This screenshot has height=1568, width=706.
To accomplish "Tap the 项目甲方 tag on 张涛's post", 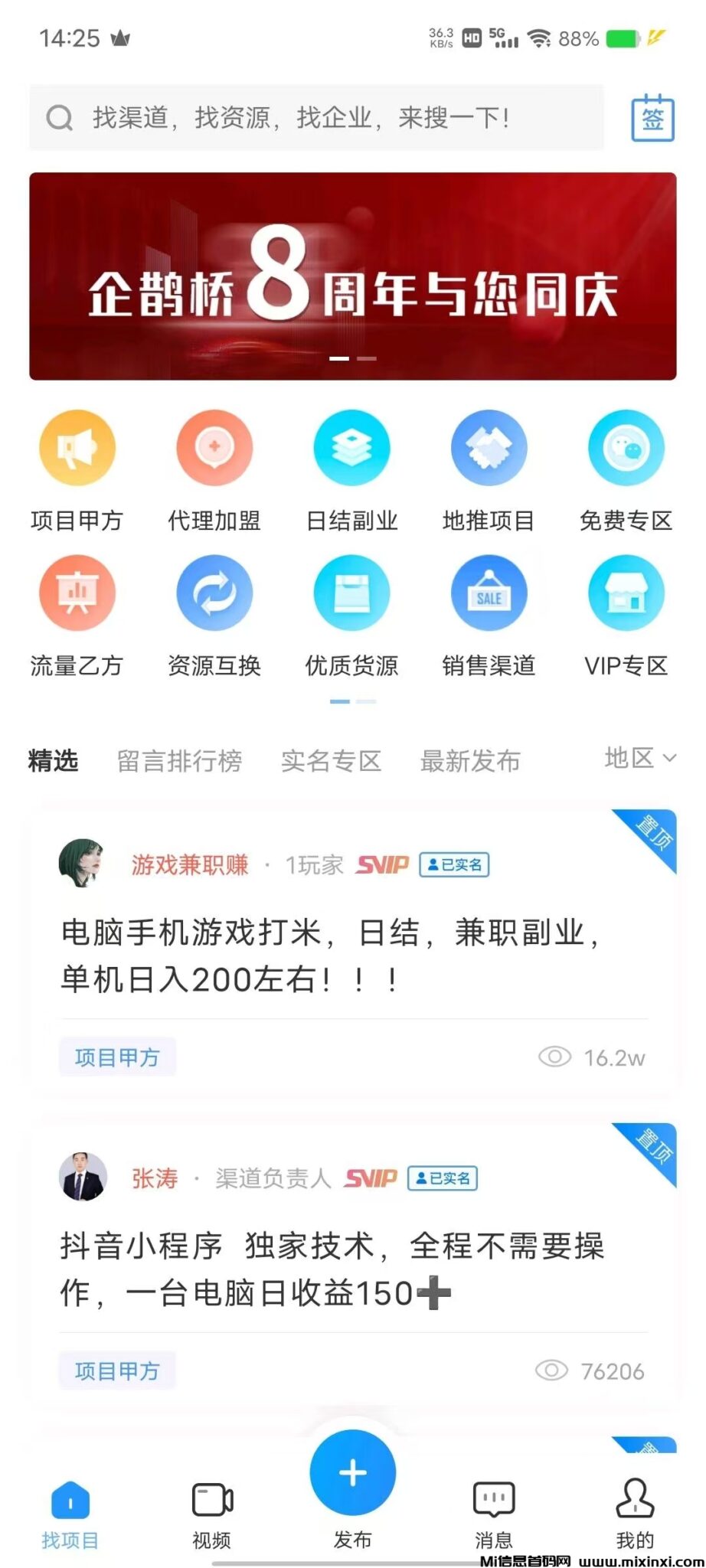I will point(117,1371).
